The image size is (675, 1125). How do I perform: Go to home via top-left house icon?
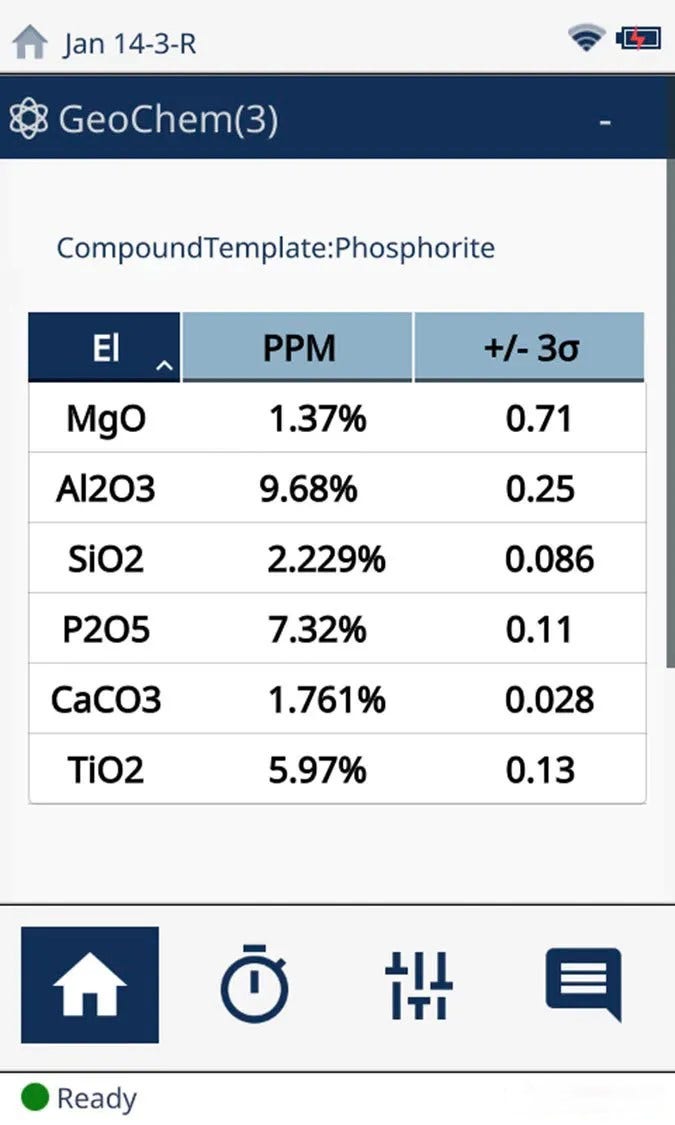[30, 42]
